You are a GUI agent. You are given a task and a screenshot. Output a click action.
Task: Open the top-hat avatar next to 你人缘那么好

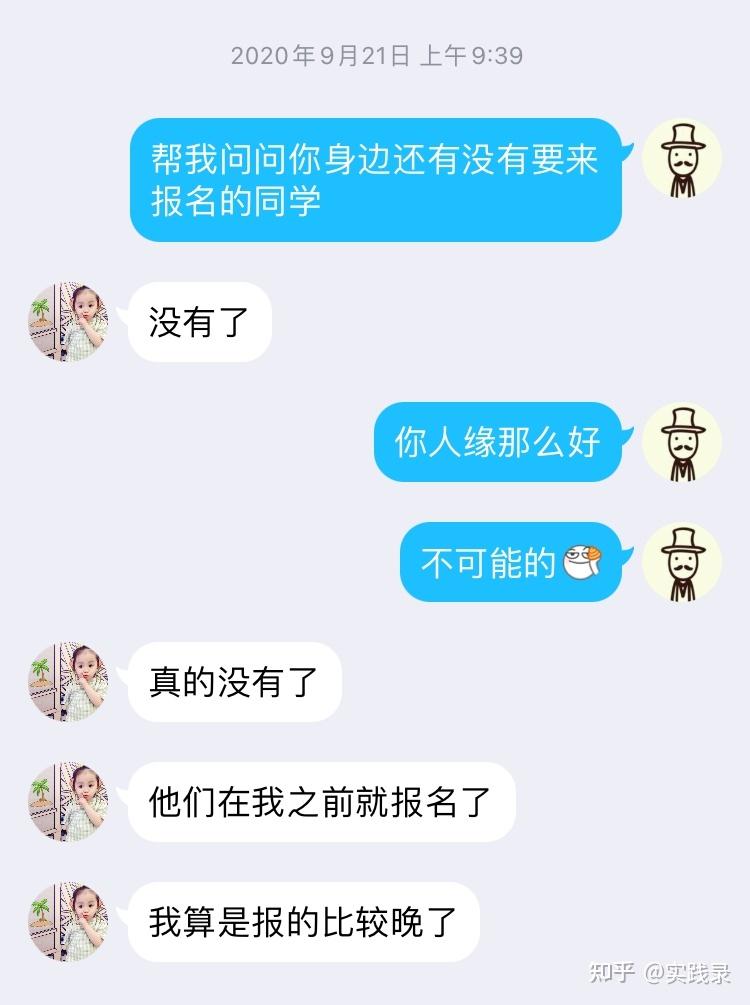coord(681,441)
